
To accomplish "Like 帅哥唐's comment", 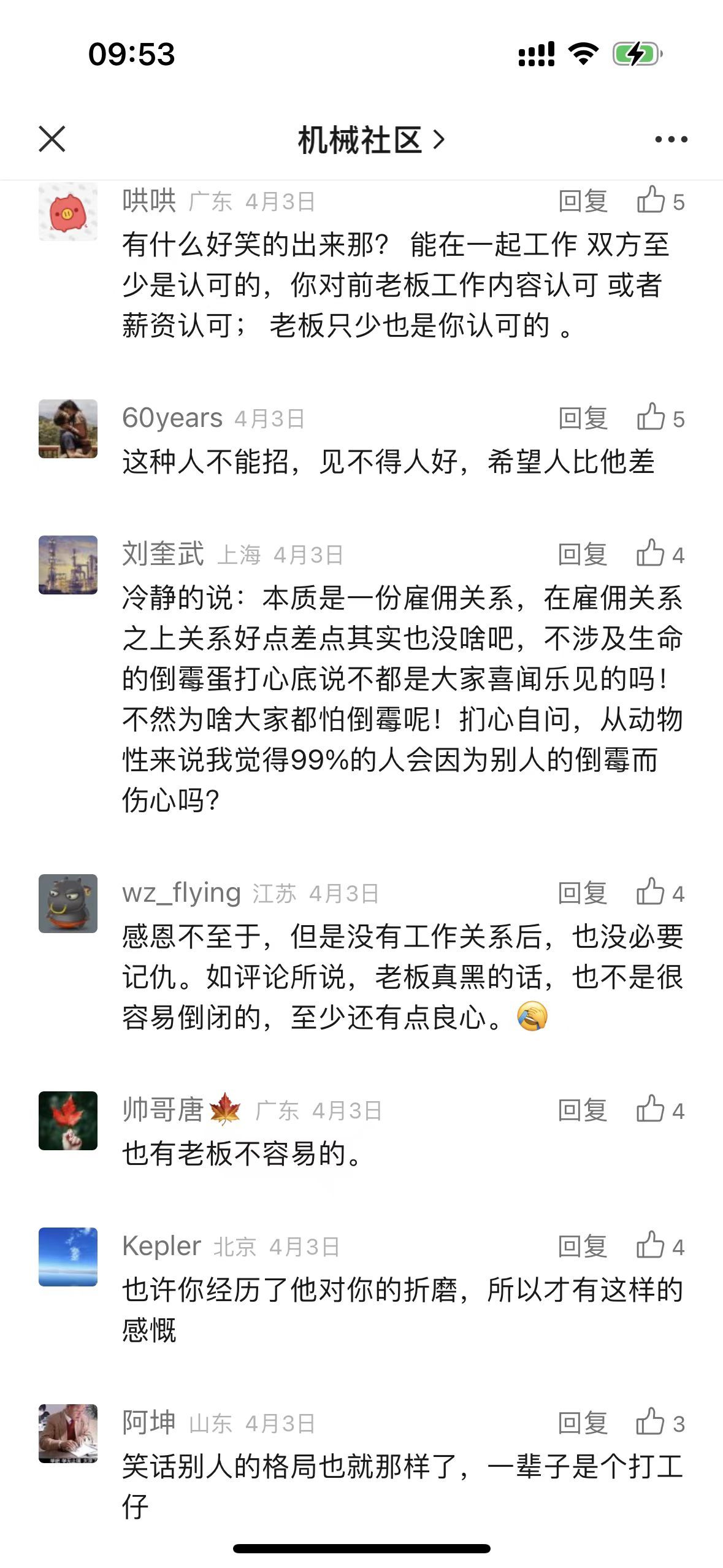I will [659, 1110].
